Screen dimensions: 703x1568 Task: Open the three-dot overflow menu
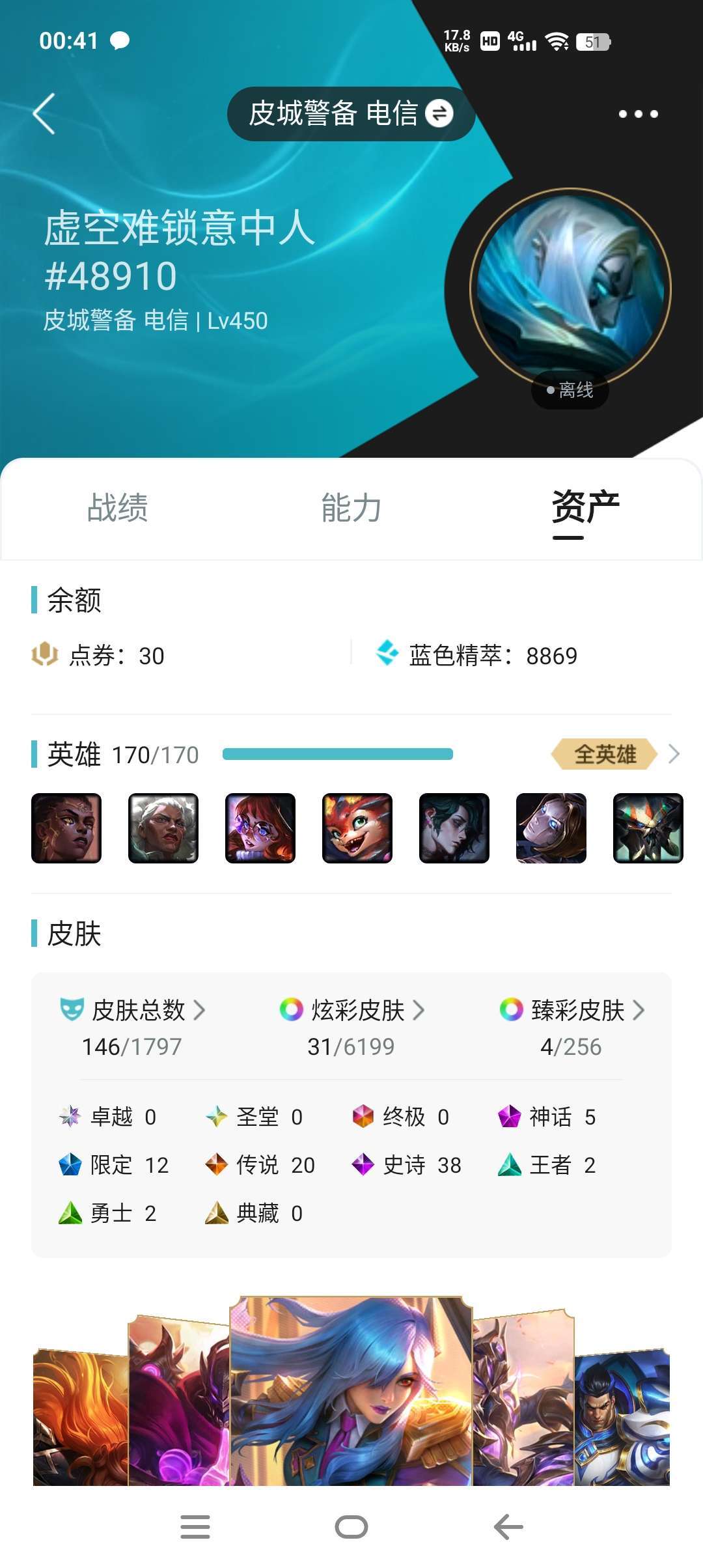[x=638, y=114]
